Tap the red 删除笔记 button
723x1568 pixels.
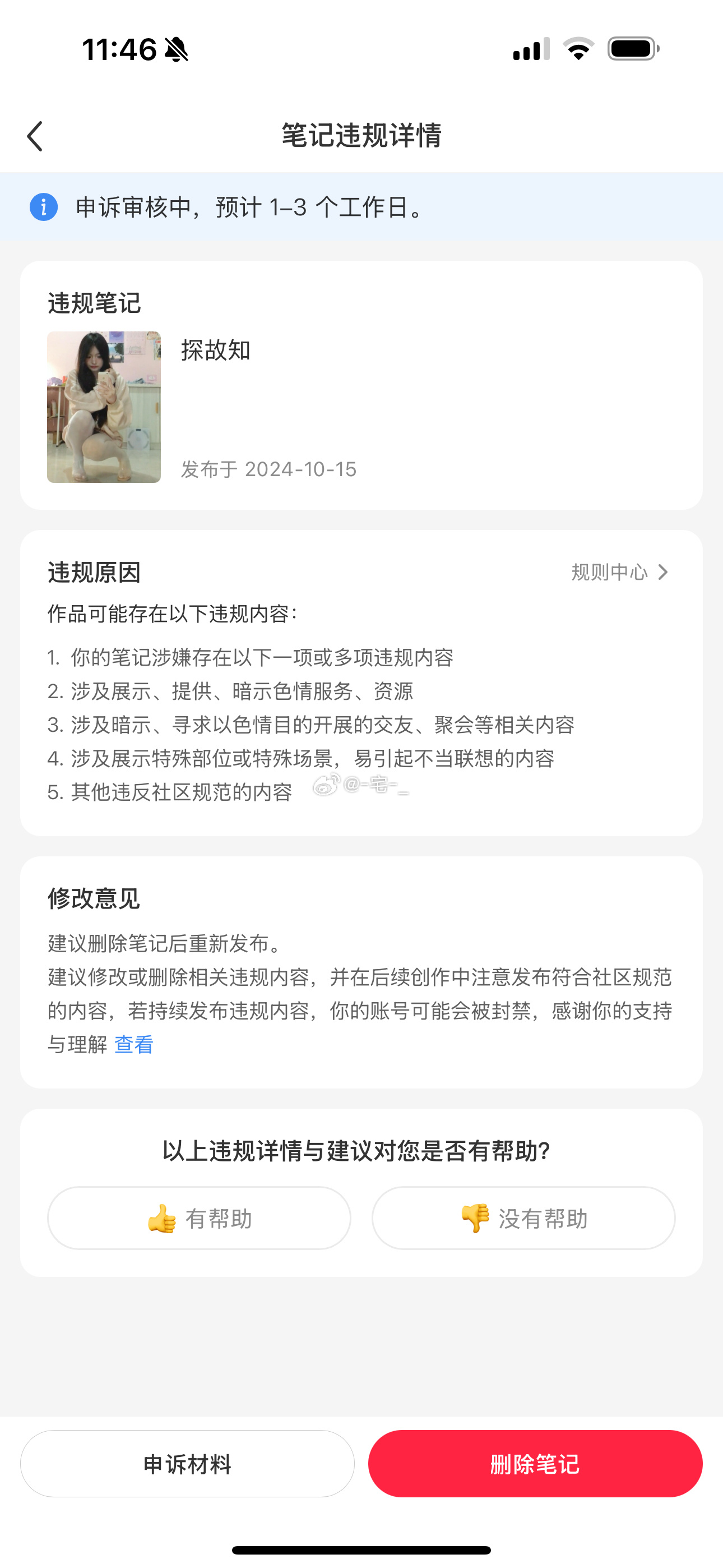point(535,1464)
